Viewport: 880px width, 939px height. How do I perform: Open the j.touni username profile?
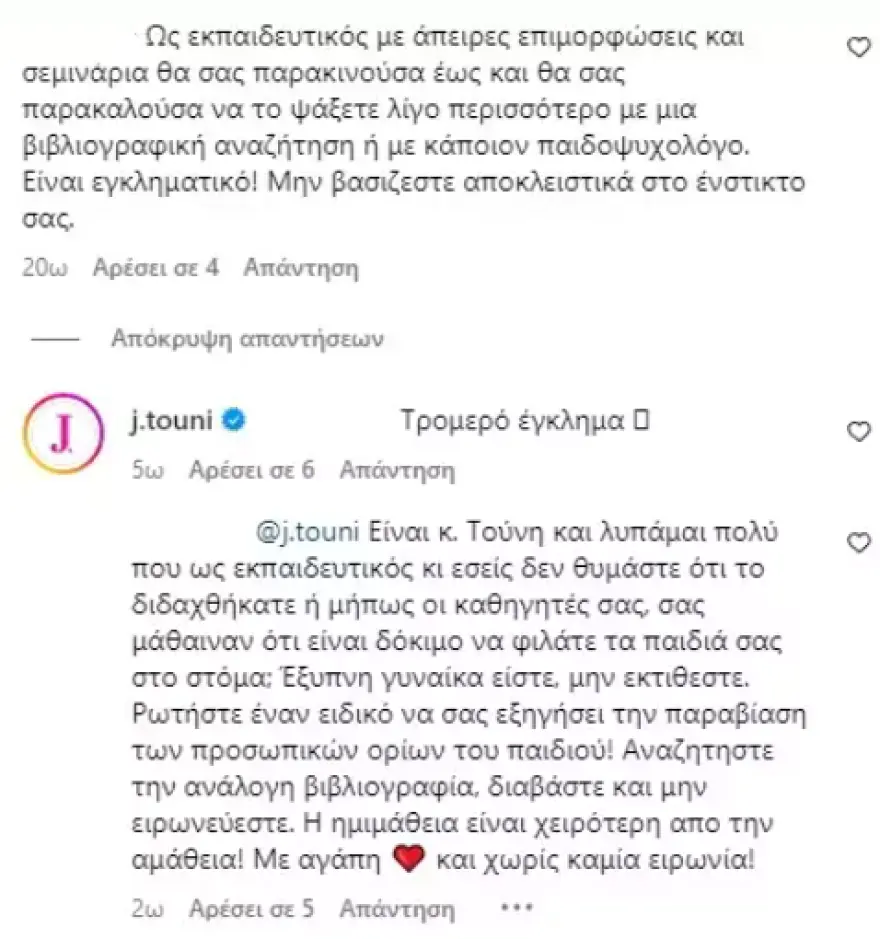point(172,421)
